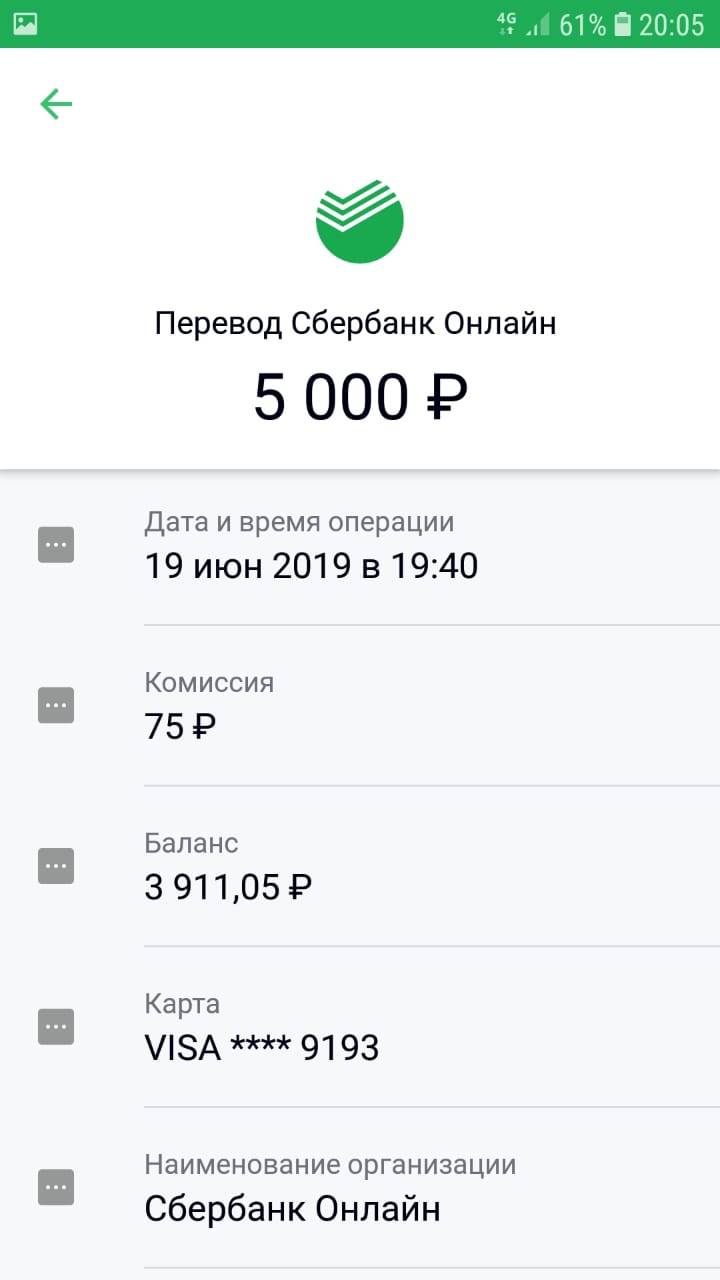
Task: Go back using the green arrow
Action: point(56,104)
